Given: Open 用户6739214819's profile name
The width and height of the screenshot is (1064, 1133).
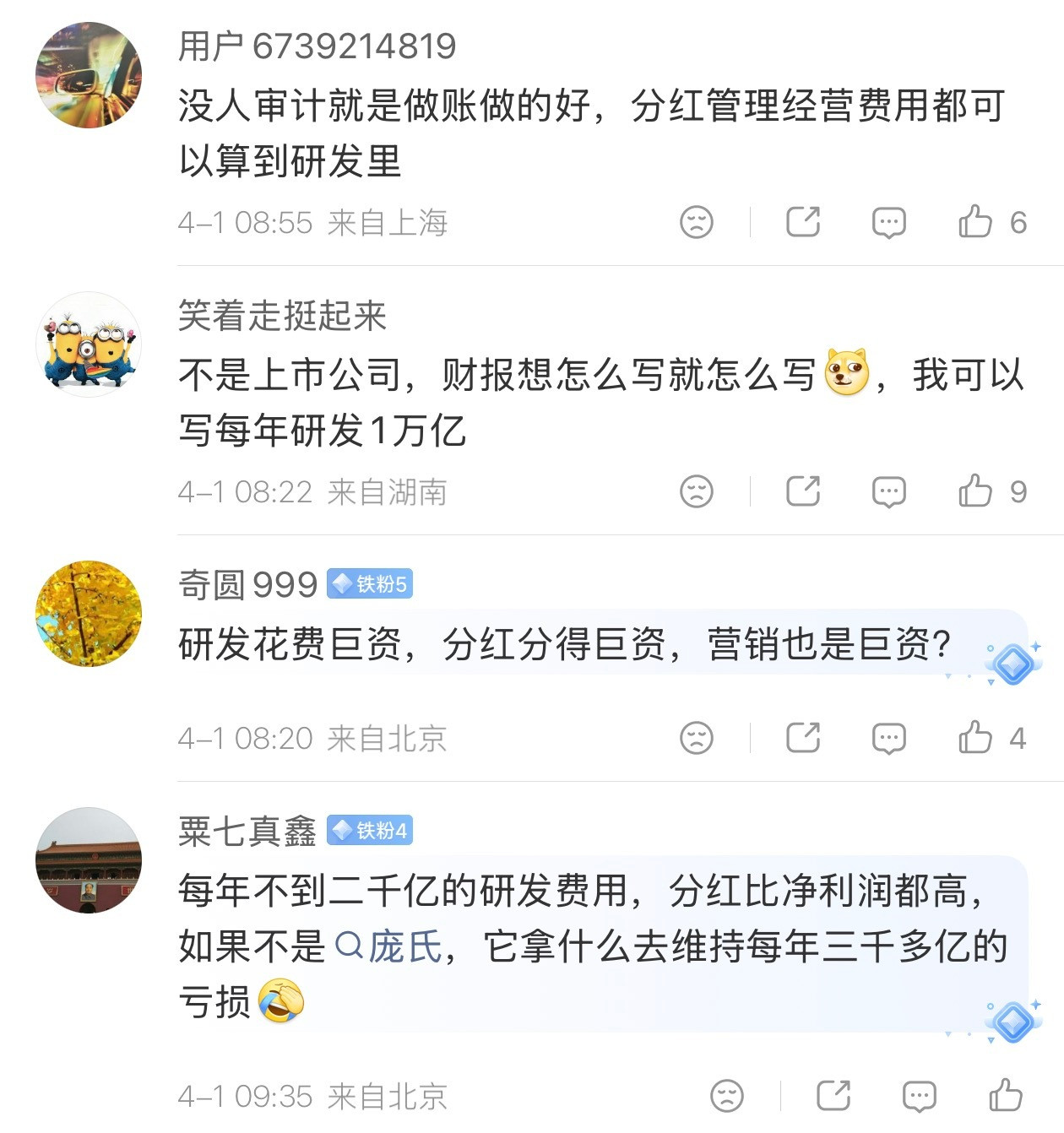Looking at the screenshot, I should (x=317, y=48).
